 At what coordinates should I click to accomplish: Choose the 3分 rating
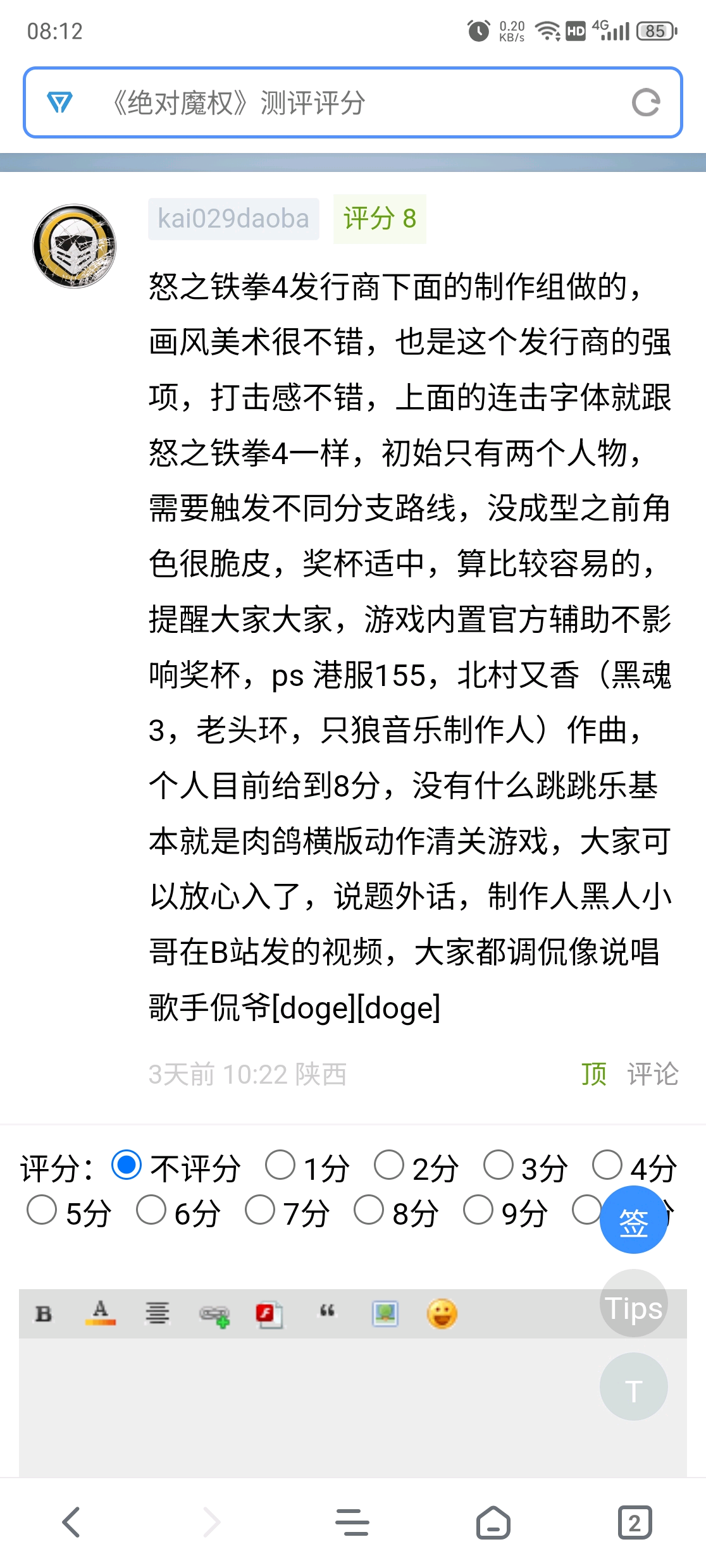499,1165
